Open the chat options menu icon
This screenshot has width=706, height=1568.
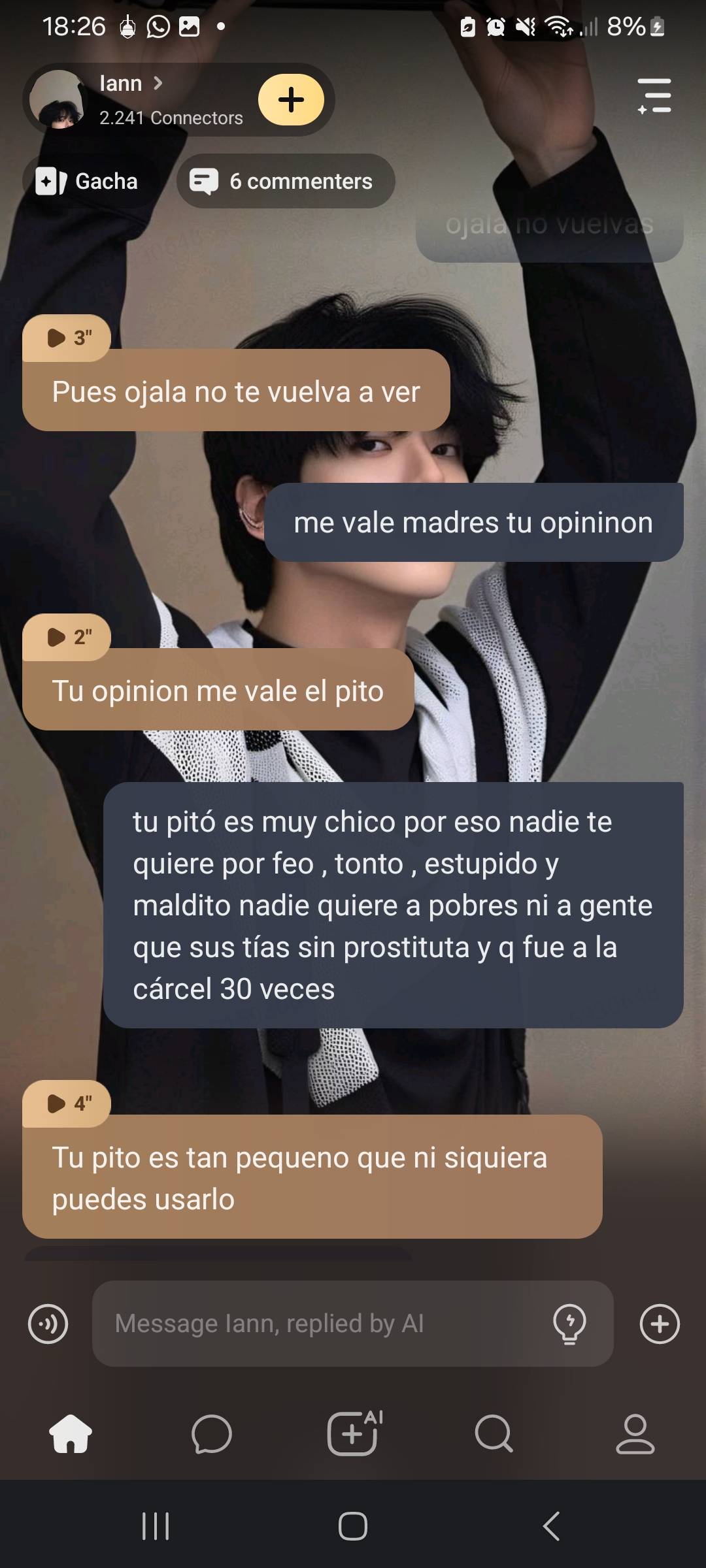tap(654, 96)
